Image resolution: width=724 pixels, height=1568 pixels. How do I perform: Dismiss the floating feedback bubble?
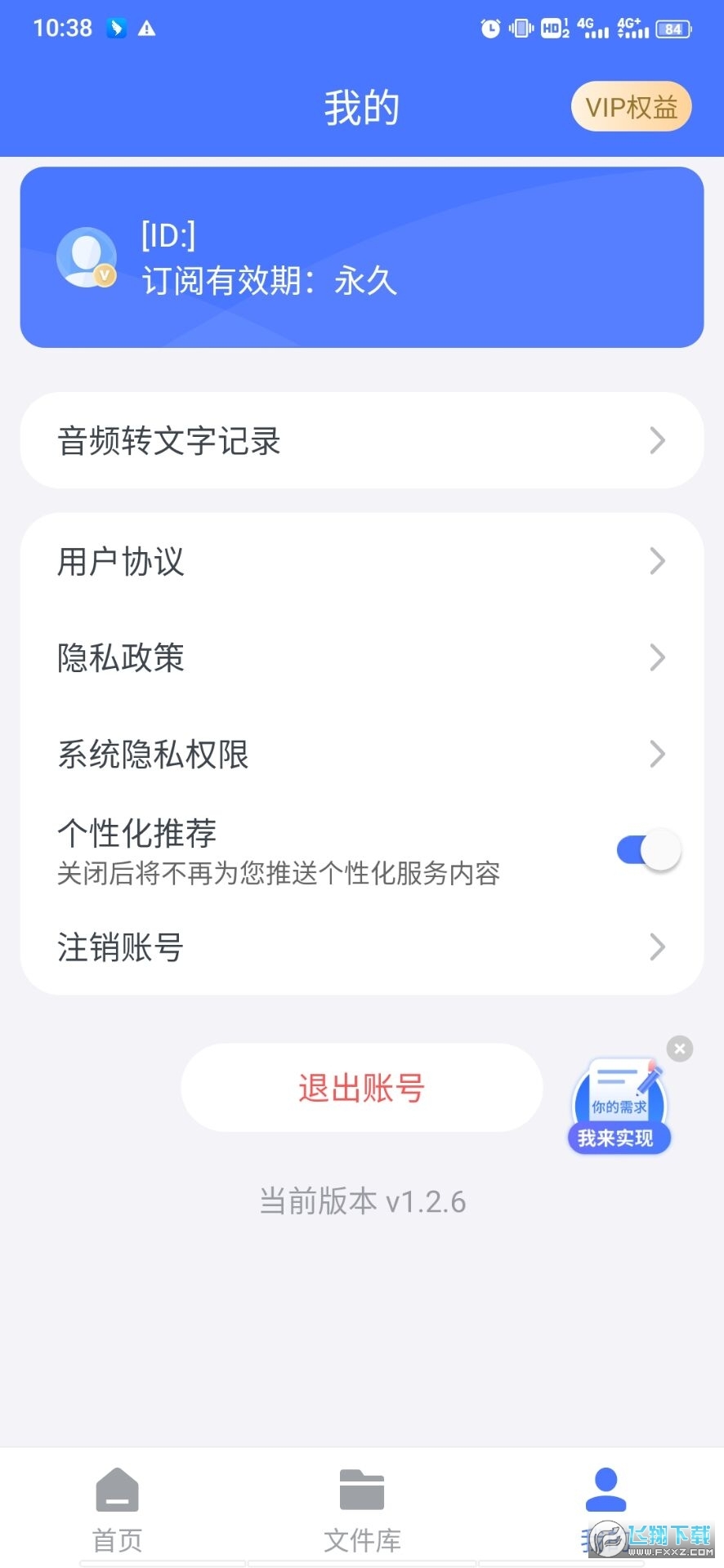(679, 1048)
